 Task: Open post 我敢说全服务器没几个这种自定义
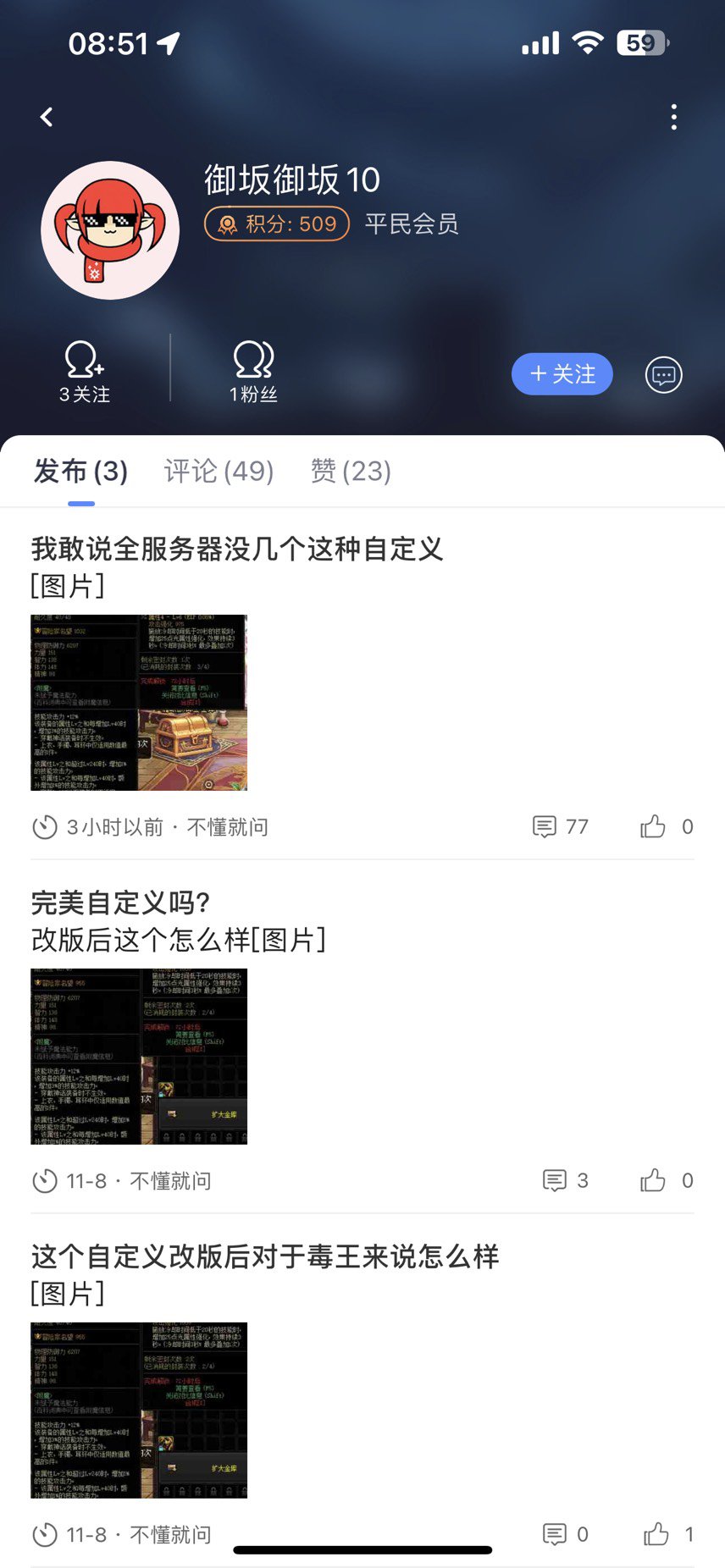237,549
